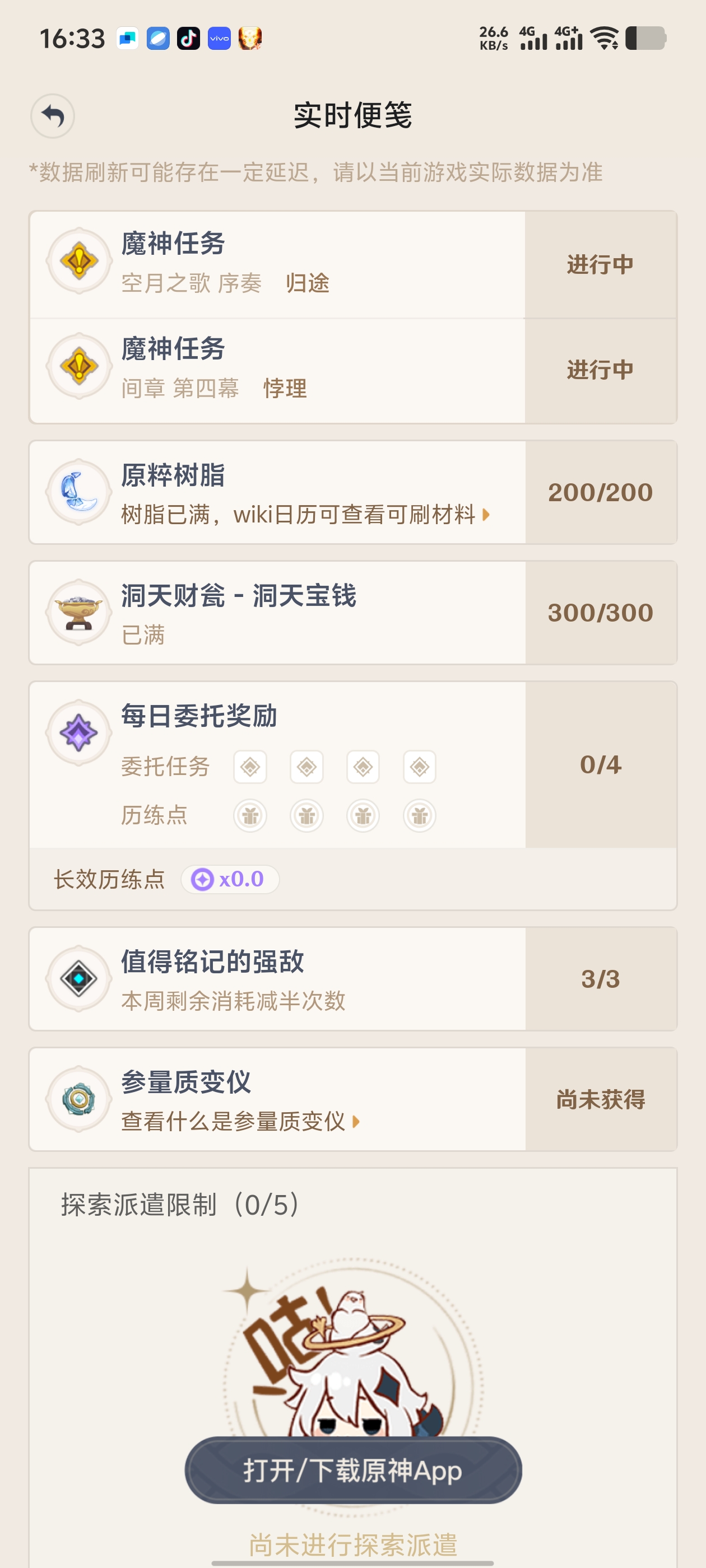Screen dimensions: 706x1568
Task: Click the 原粹树脂 resin icon
Action: (78, 492)
